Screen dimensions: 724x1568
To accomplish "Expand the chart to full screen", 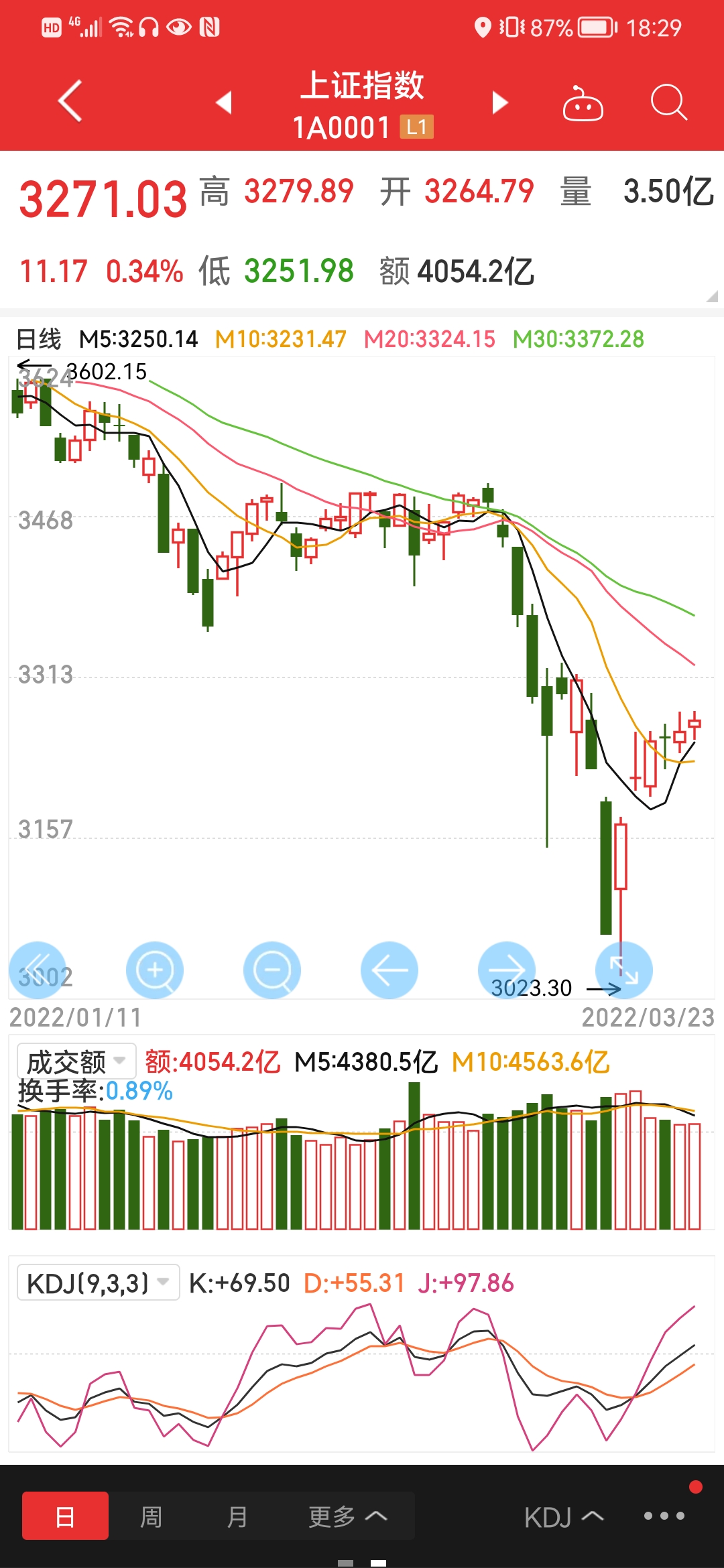I will (x=624, y=970).
